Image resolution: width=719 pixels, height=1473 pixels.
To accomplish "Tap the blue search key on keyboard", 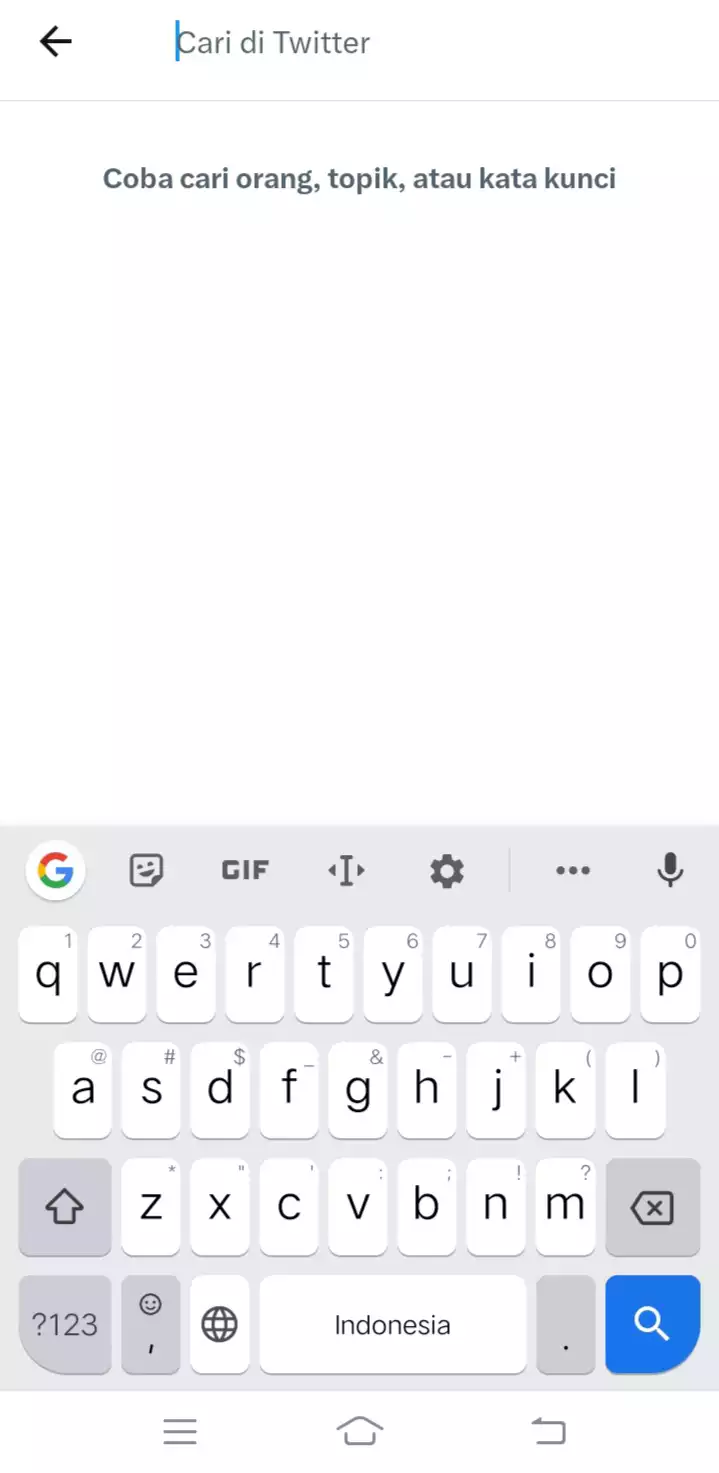I will [x=652, y=1324].
